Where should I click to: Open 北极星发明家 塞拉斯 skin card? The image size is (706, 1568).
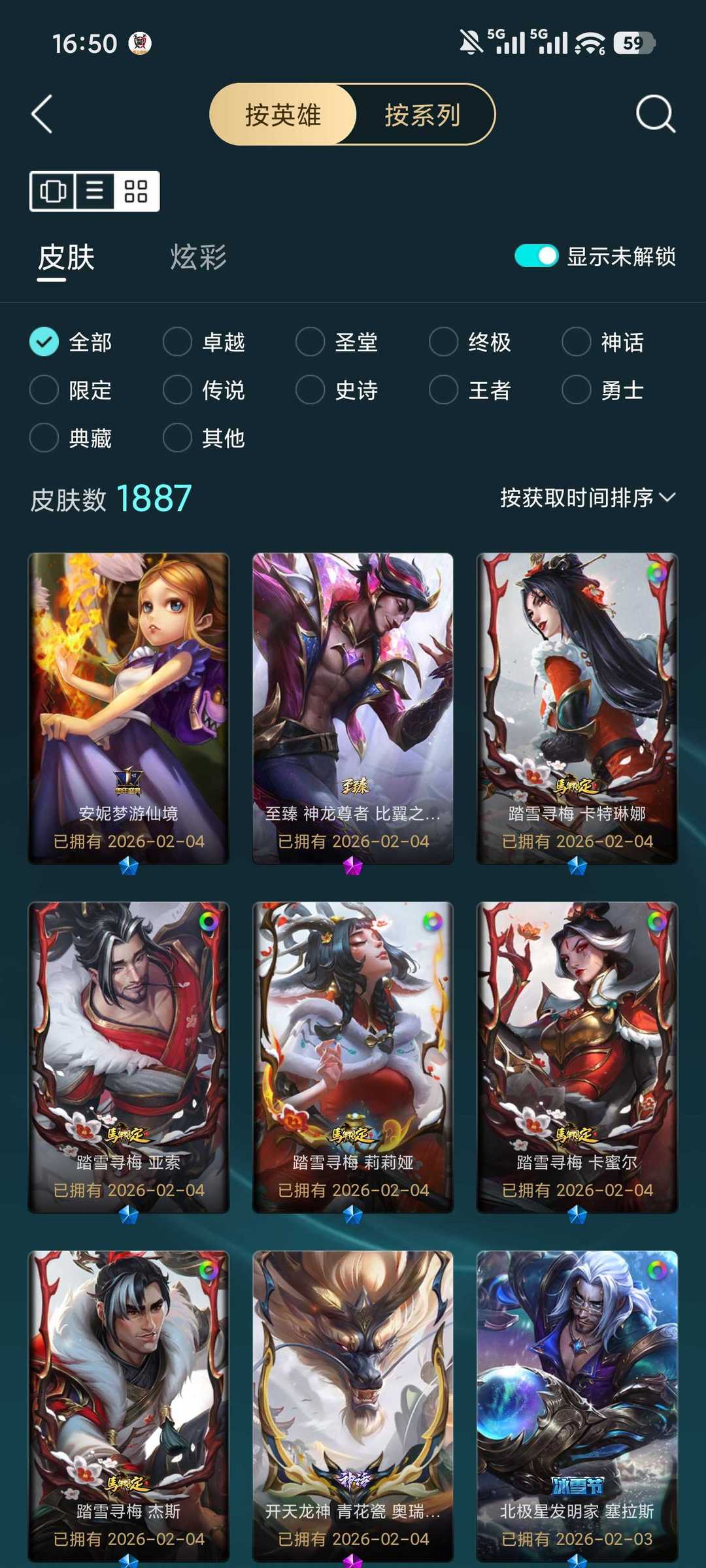point(577,1405)
